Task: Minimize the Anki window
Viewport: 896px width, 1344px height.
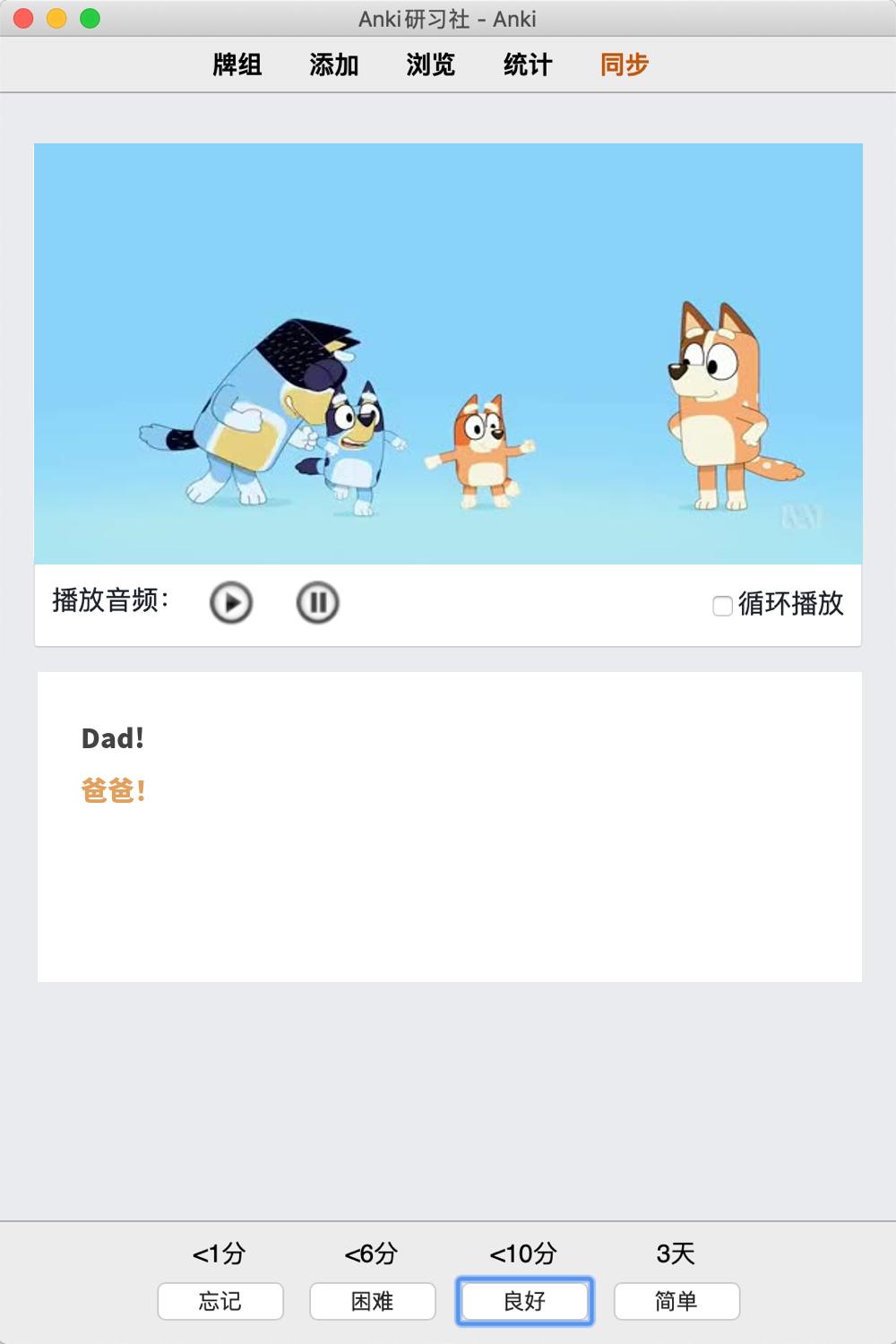Action: click(x=56, y=19)
